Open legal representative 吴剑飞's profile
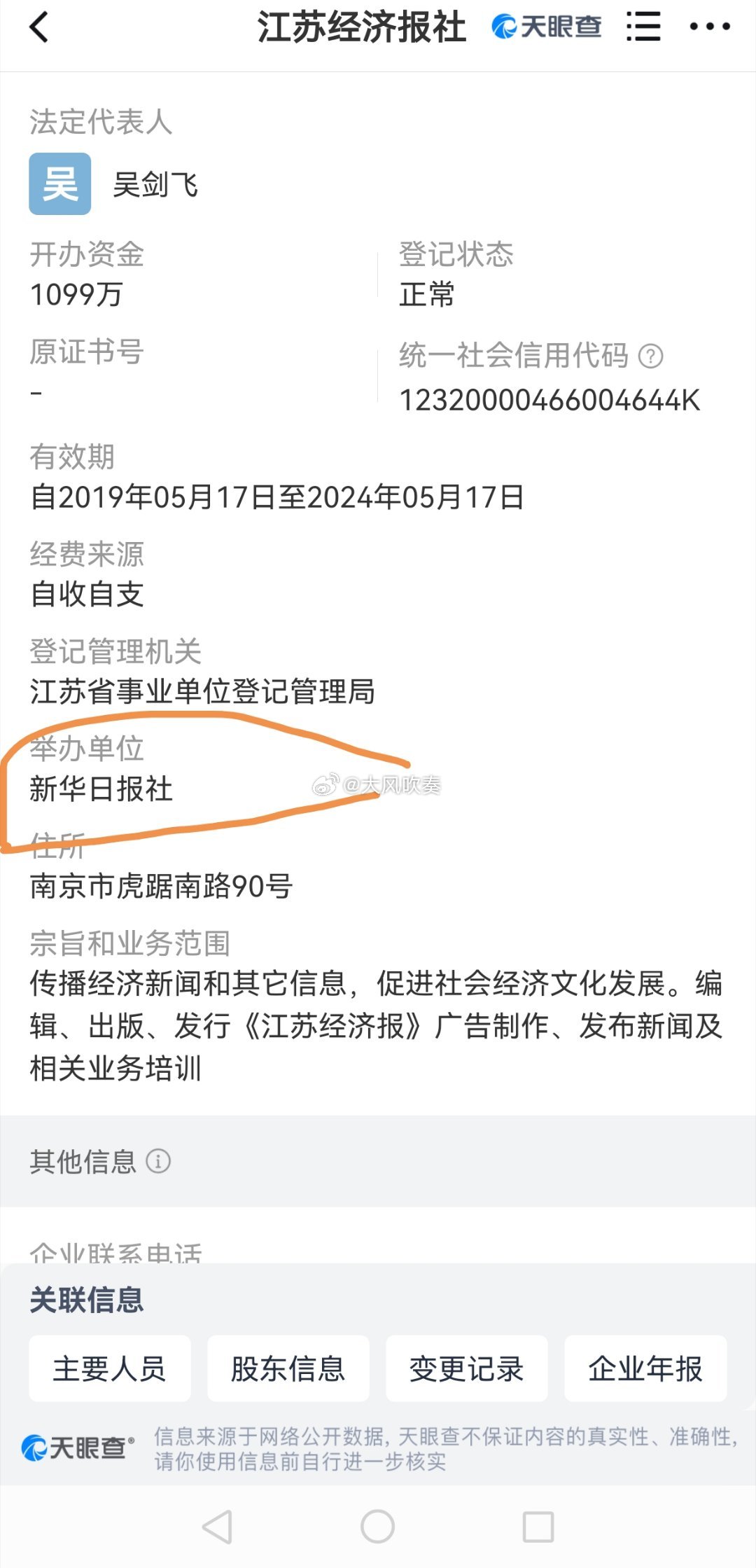The image size is (756, 1568). click(x=155, y=185)
